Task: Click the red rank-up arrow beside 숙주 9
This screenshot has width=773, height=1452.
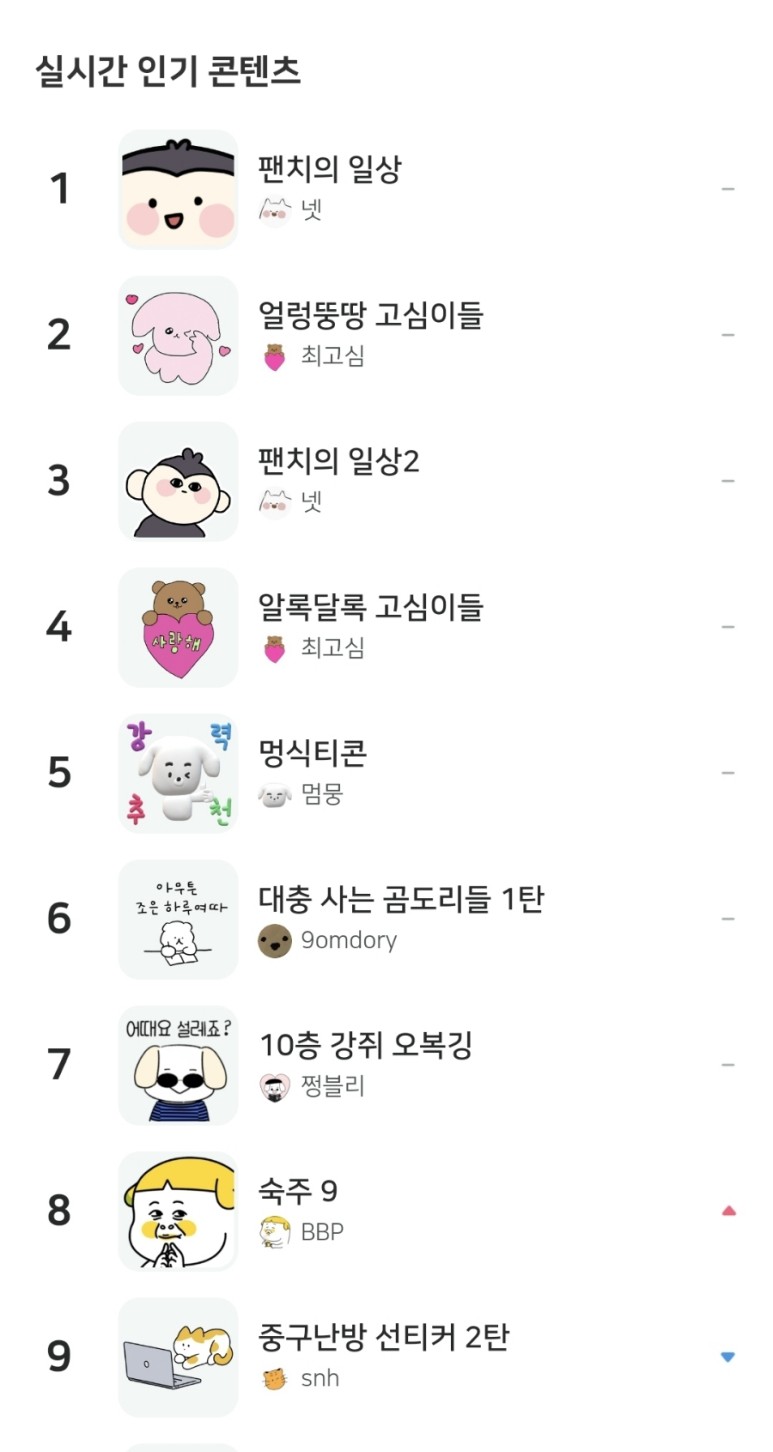Action: coord(728,1209)
